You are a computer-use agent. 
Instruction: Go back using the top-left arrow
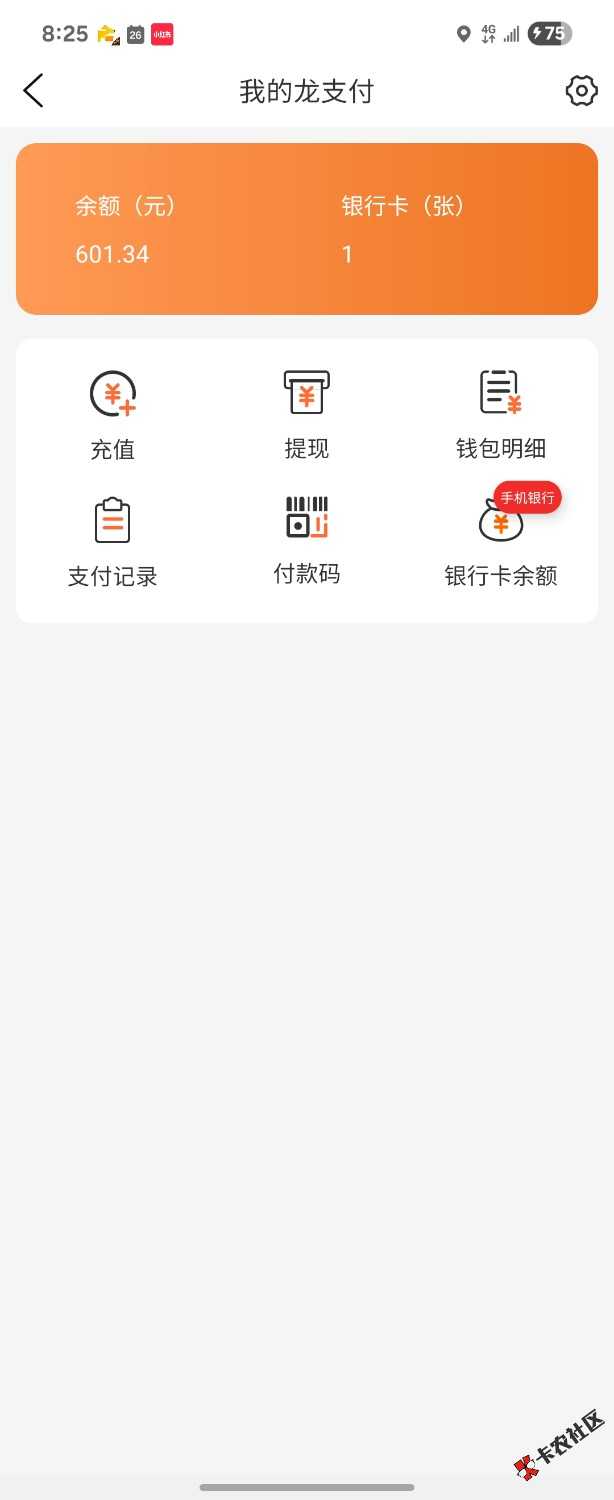click(34, 91)
